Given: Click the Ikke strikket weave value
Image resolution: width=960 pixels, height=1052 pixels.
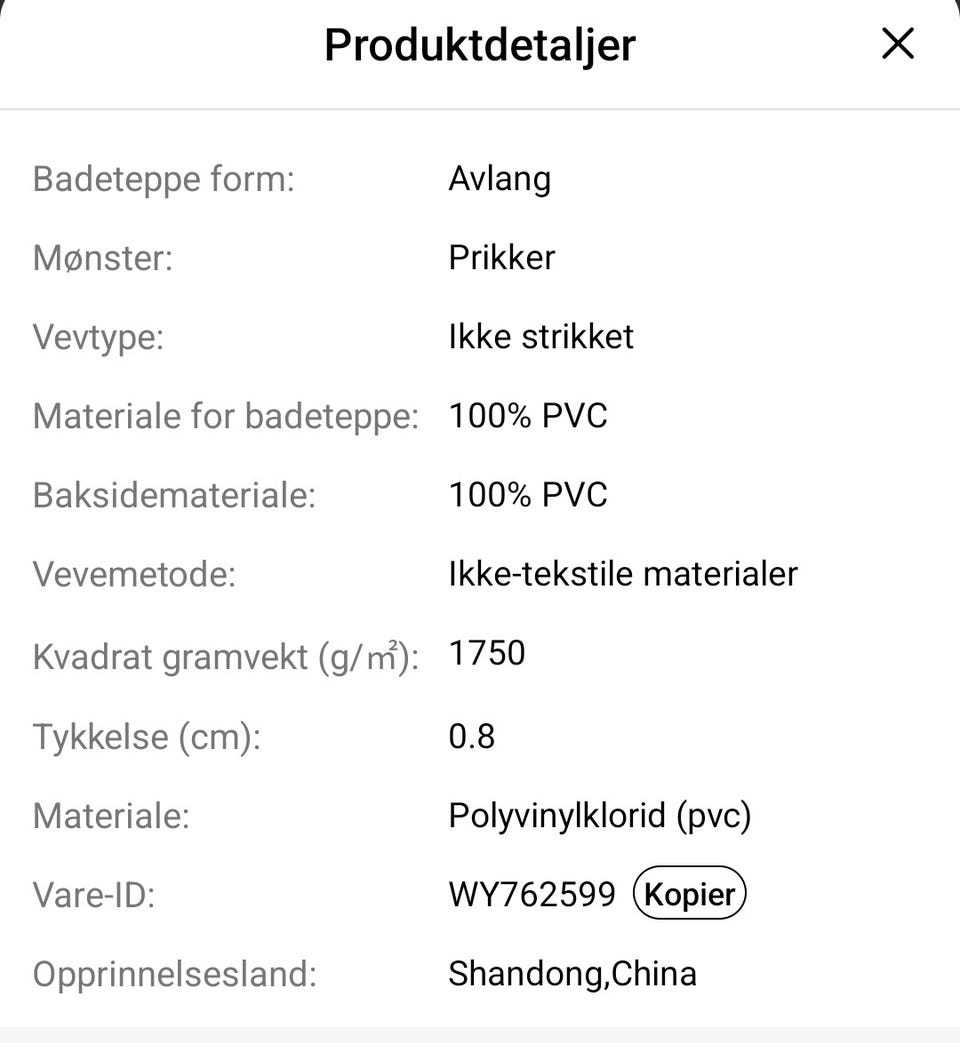Looking at the screenshot, I should [541, 337].
